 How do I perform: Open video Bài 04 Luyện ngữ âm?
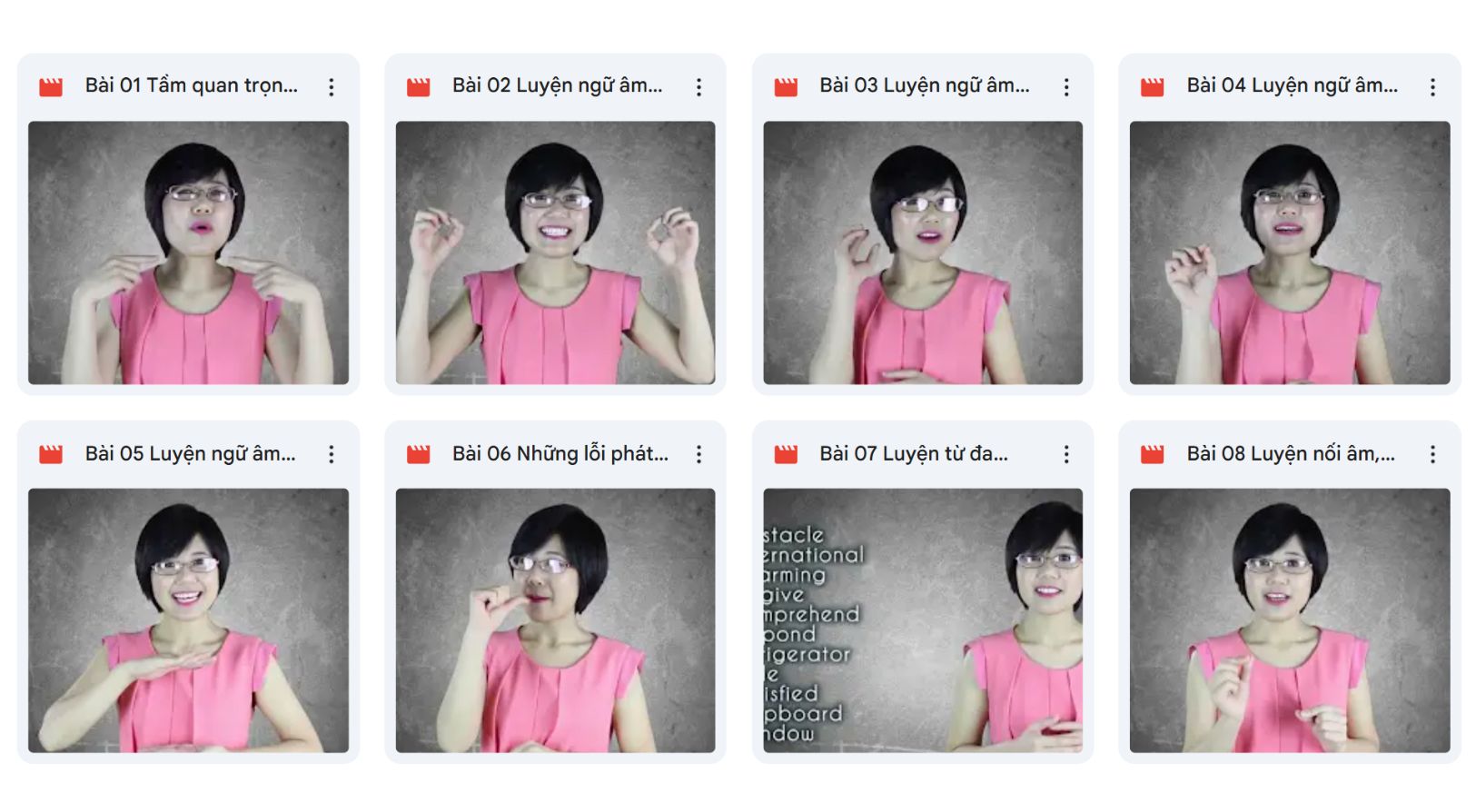(1289, 252)
